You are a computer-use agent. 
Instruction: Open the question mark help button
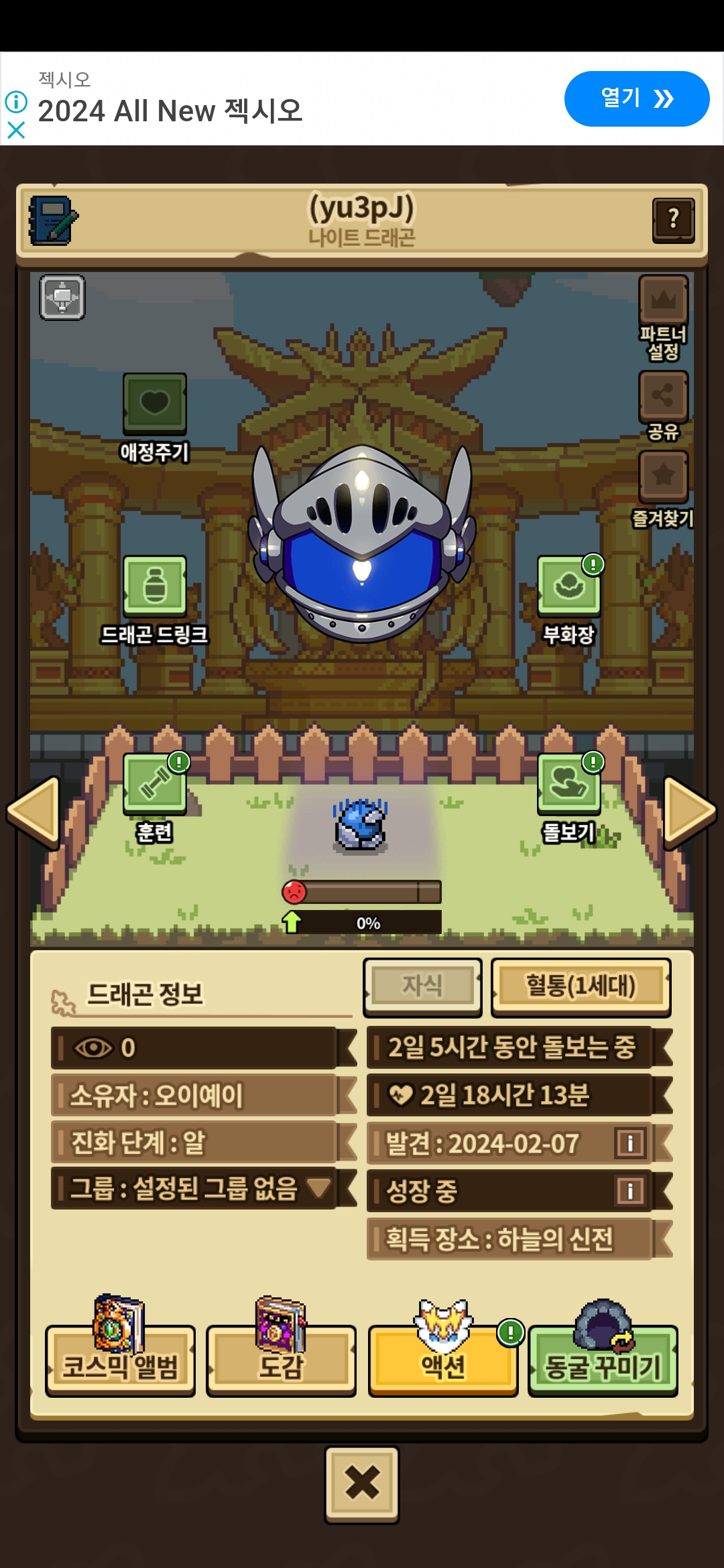tap(673, 220)
